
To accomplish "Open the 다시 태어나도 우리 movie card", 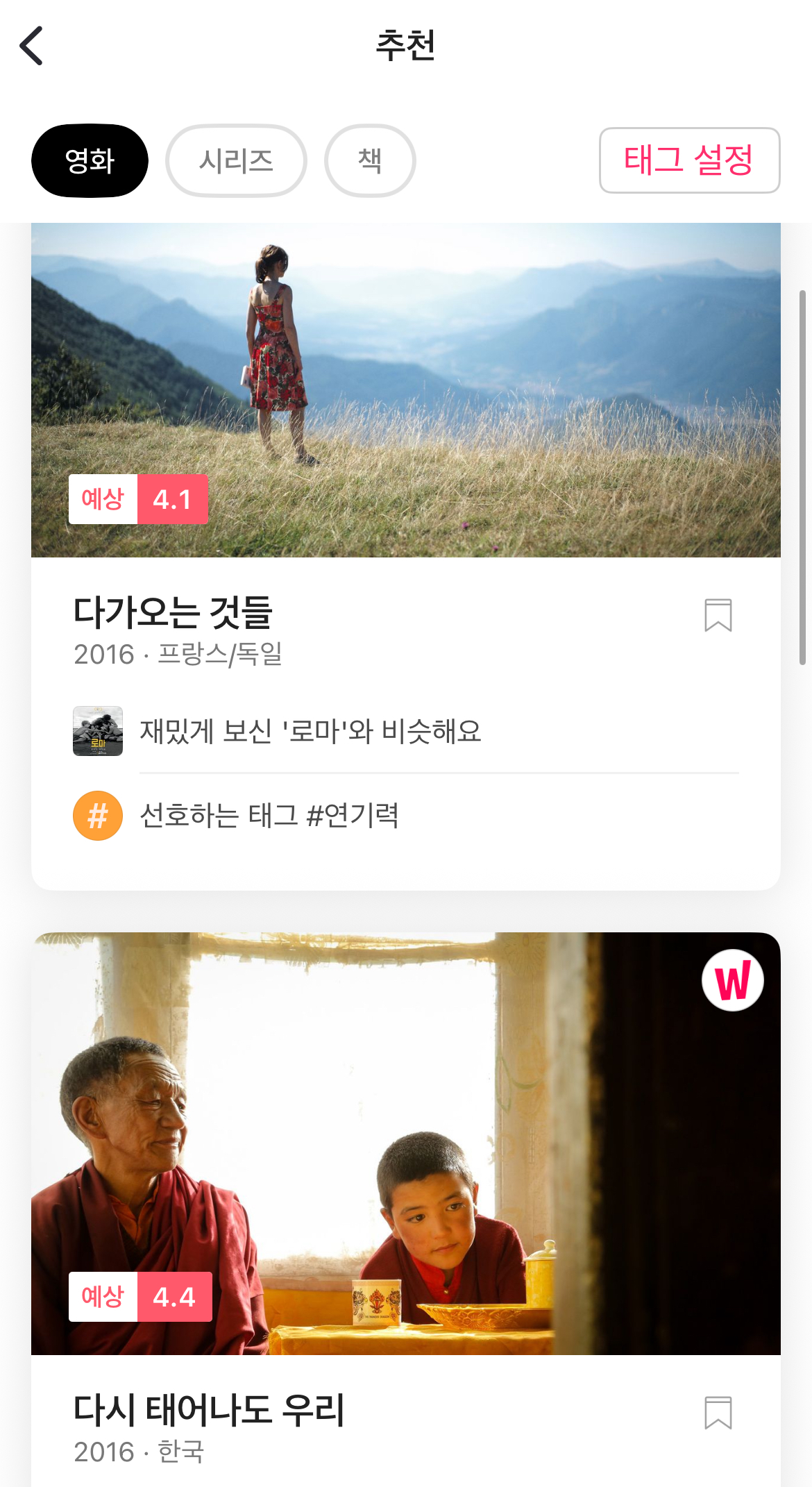I will pyautogui.click(x=405, y=1143).
